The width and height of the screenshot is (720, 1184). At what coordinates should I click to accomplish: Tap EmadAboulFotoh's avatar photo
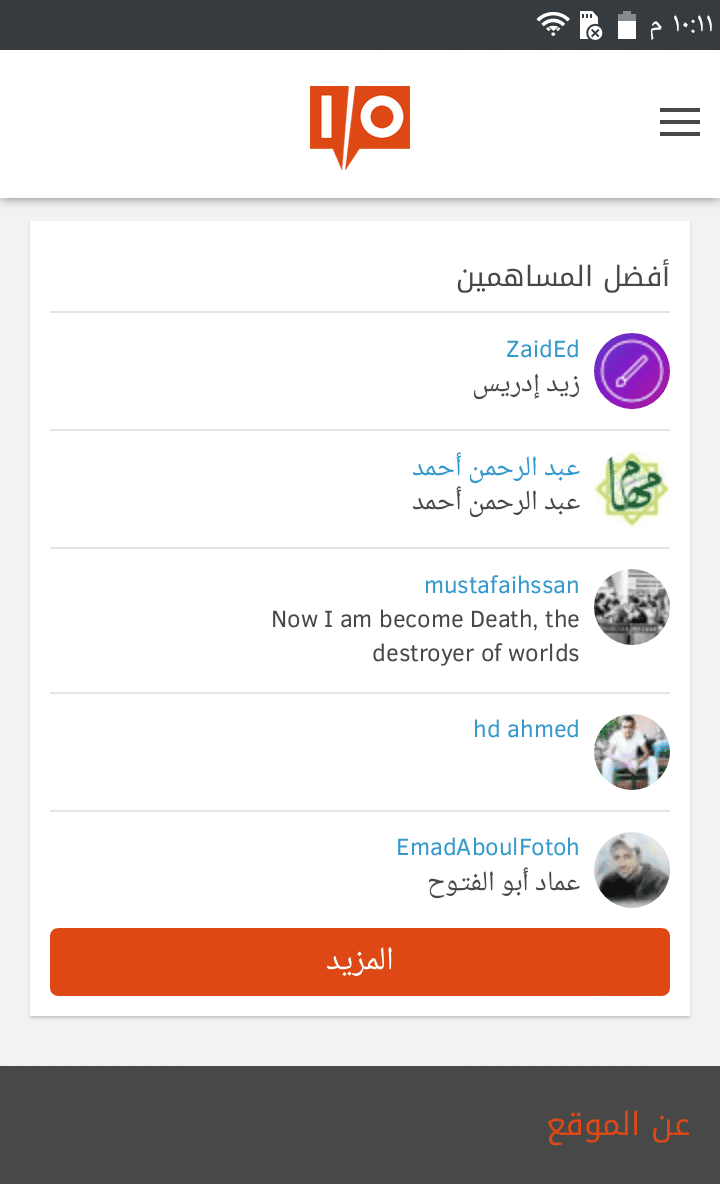(x=632, y=869)
